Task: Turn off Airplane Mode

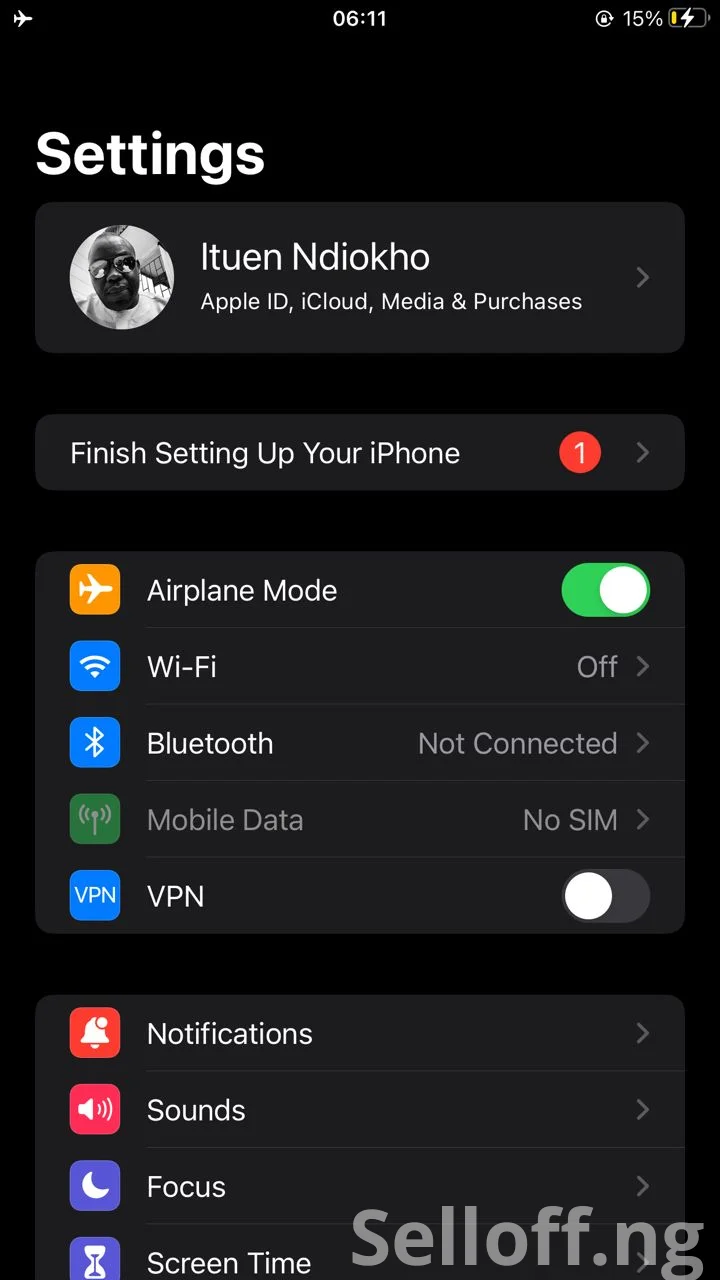Action: click(605, 590)
